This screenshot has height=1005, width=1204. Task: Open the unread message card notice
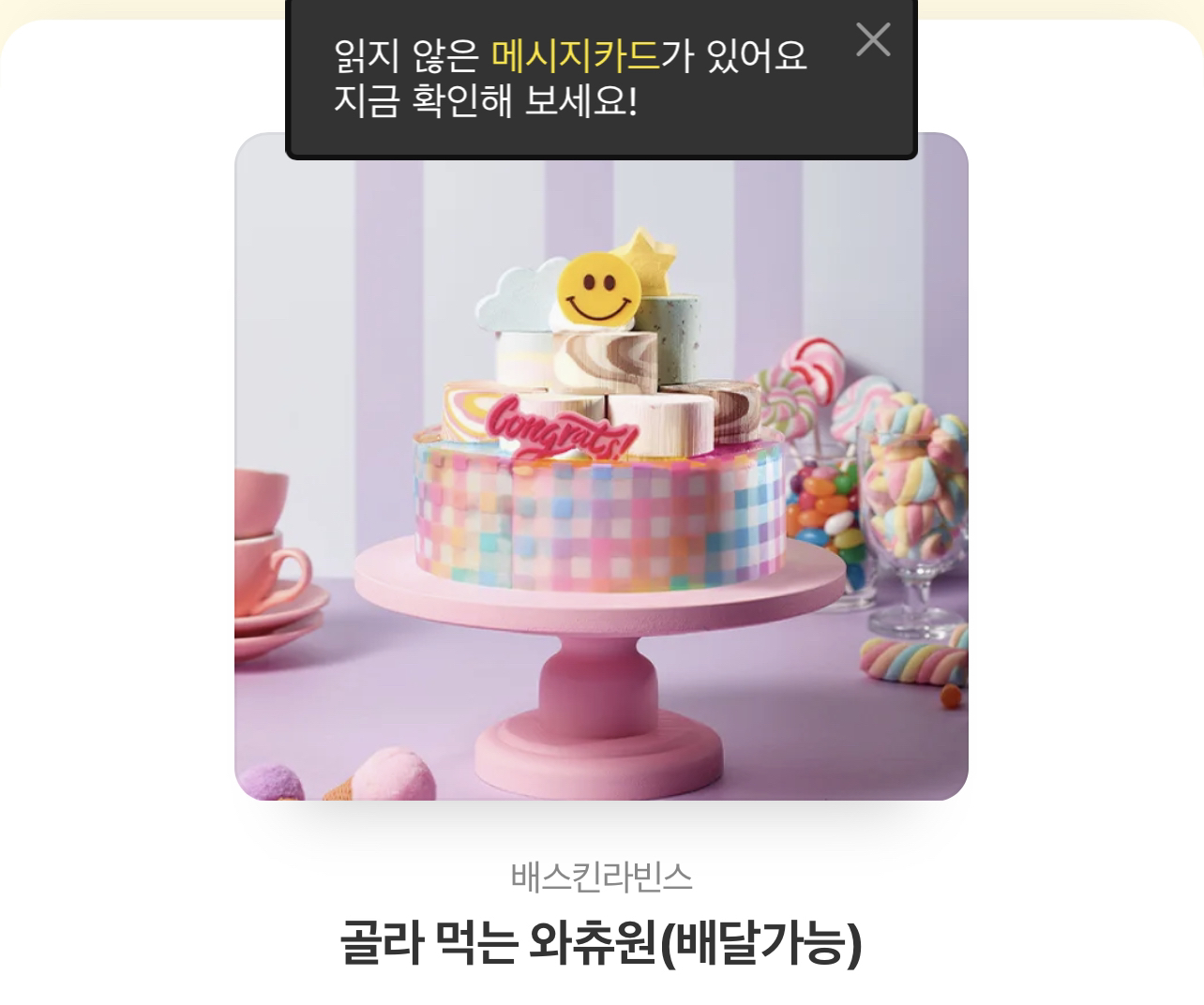tap(570, 78)
